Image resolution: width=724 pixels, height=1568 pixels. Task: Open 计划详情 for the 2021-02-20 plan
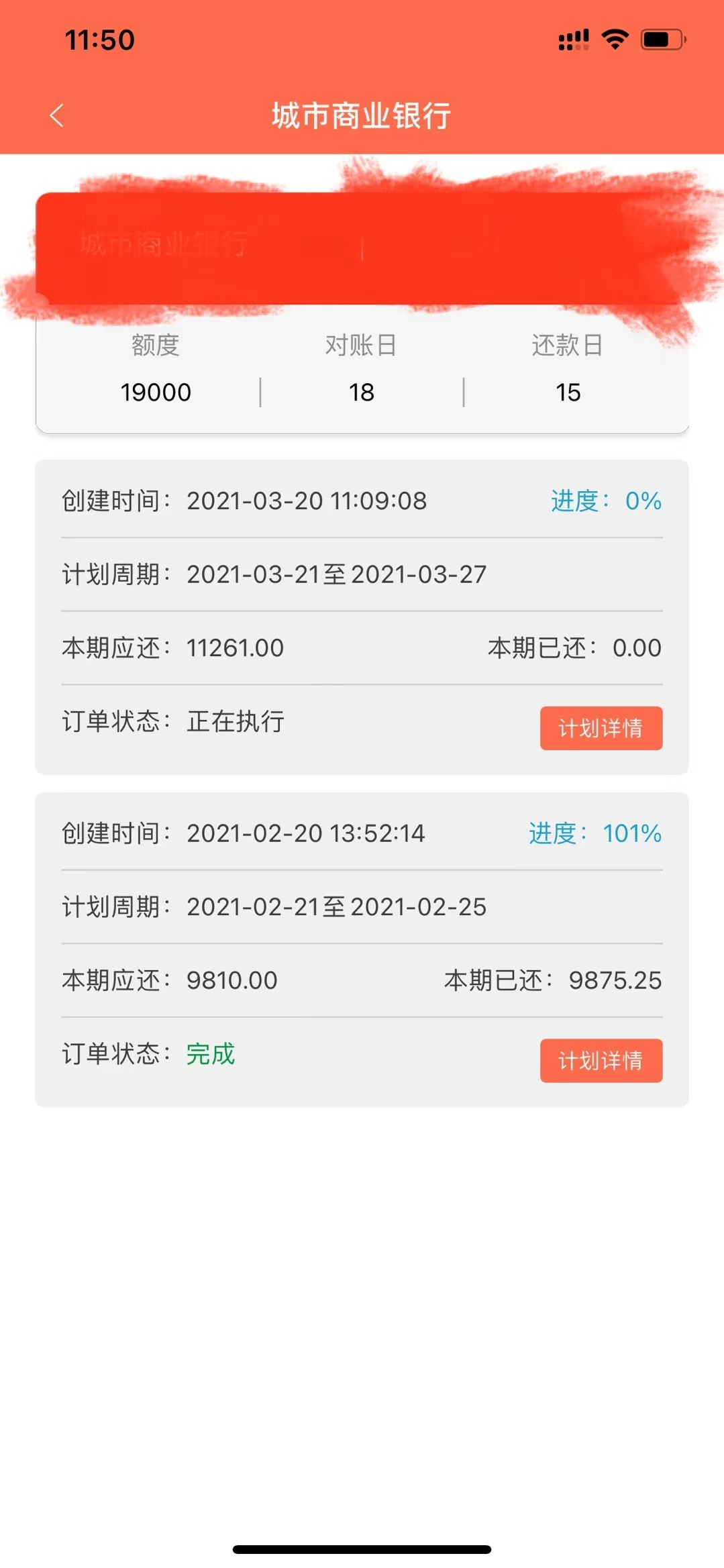pyautogui.click(x=601, y=1061)
